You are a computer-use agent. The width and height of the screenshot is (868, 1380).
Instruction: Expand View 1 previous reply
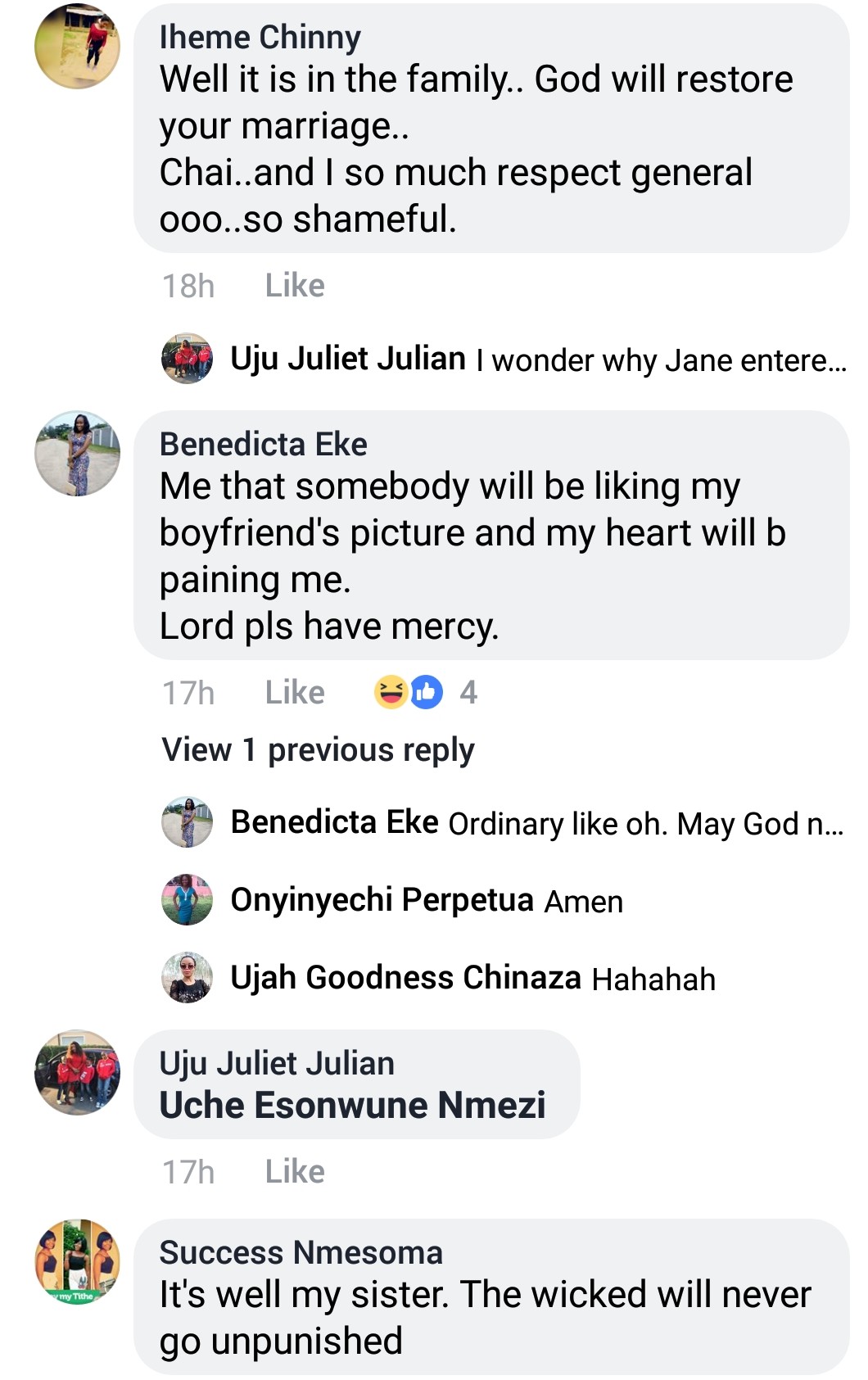point(318,750)
